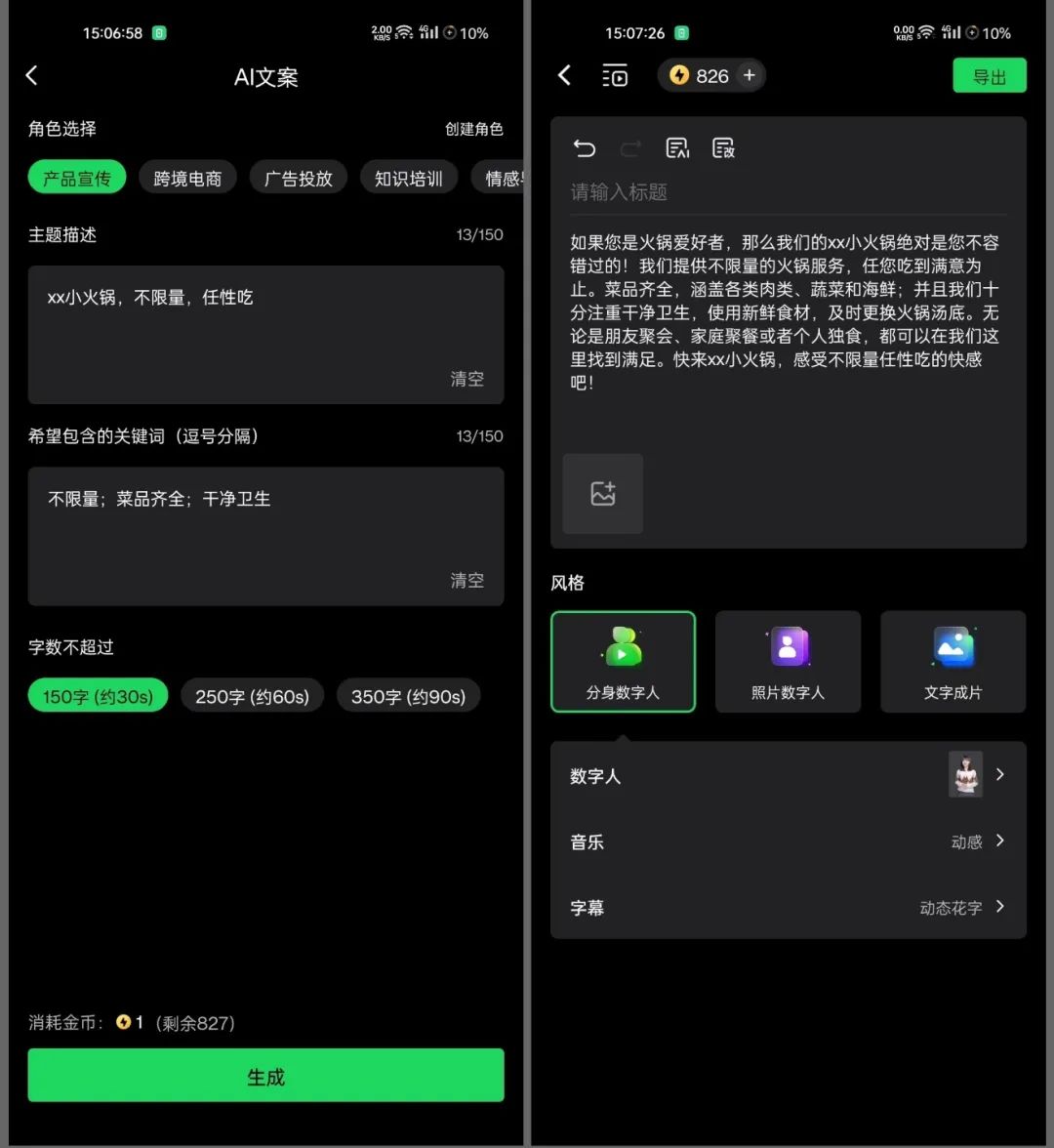
Task: Open the AI copywriting icon in the editor
Action: point(676,148)
